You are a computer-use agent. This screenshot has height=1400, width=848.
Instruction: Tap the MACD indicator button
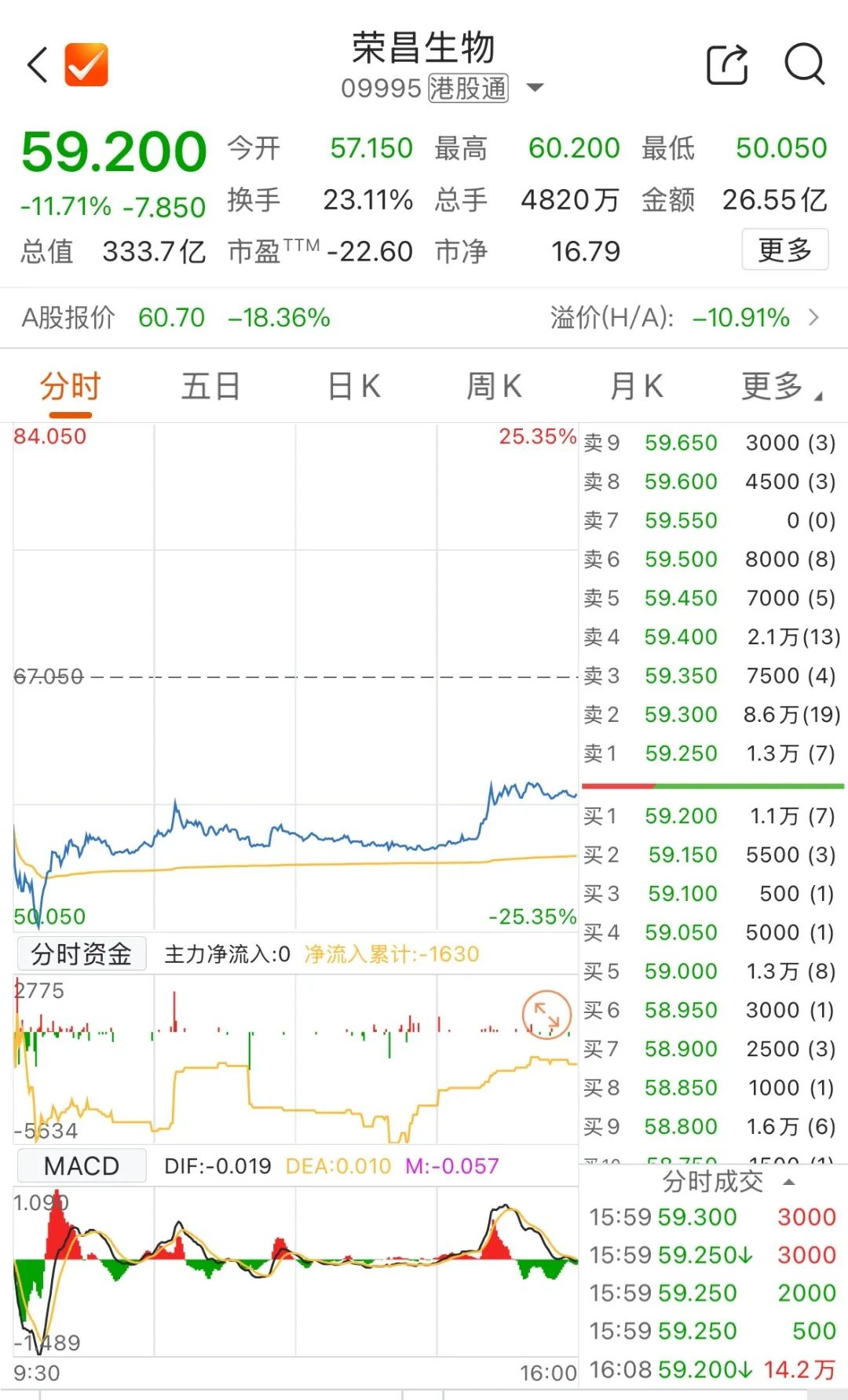[82, 1166]
